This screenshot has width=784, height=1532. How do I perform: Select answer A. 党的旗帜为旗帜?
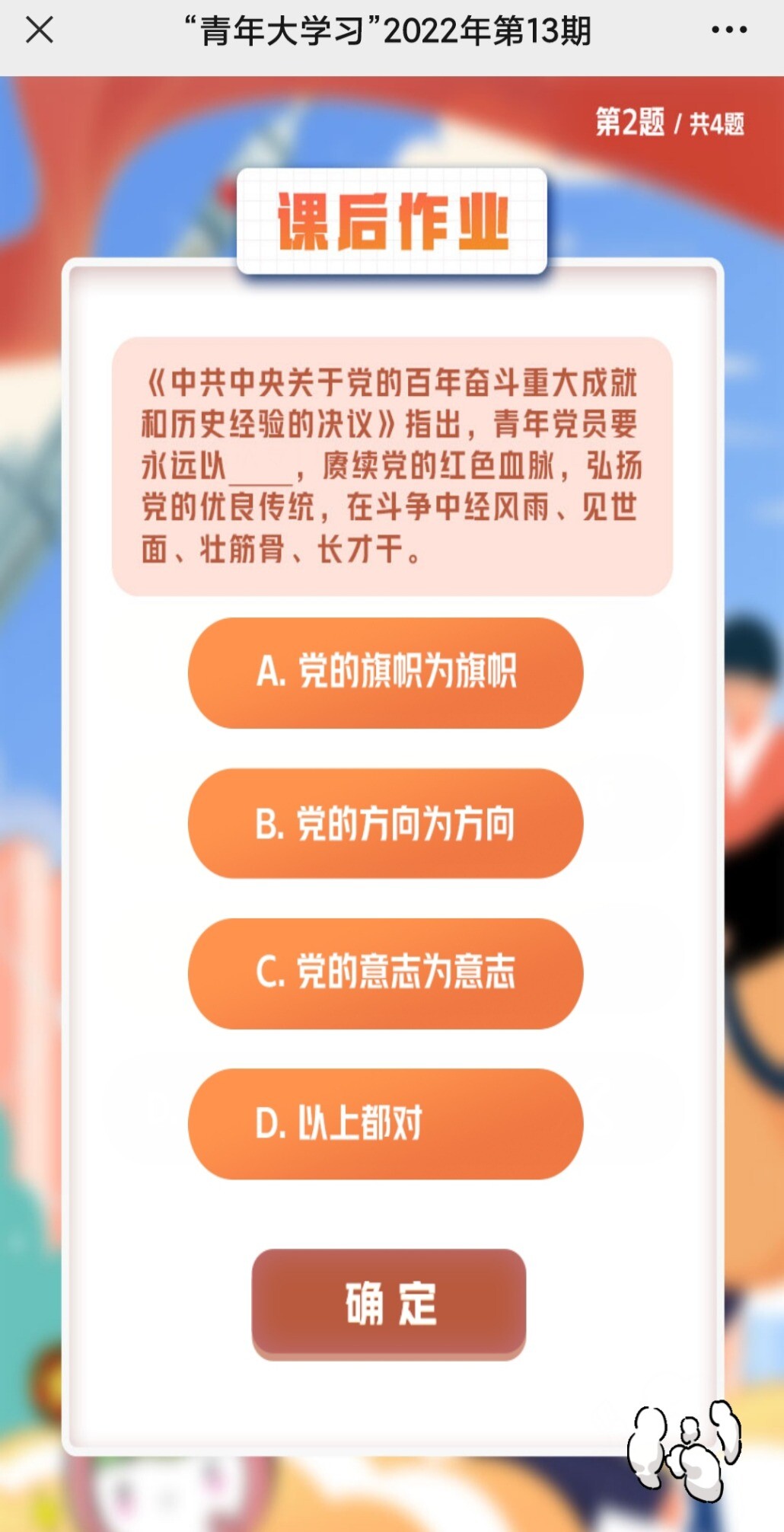point(385,672)
